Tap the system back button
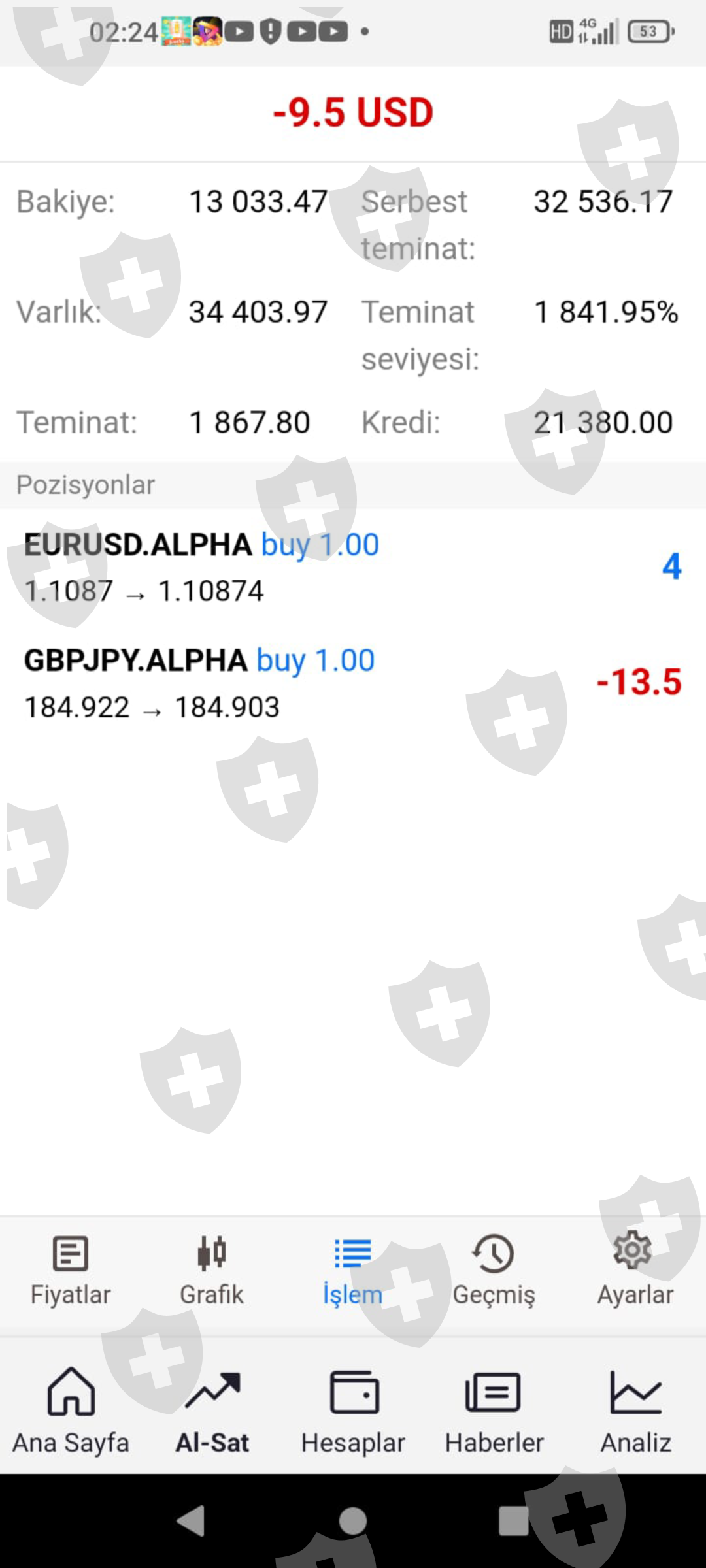The image size is (706, 1568). [x=192, y=1521]
